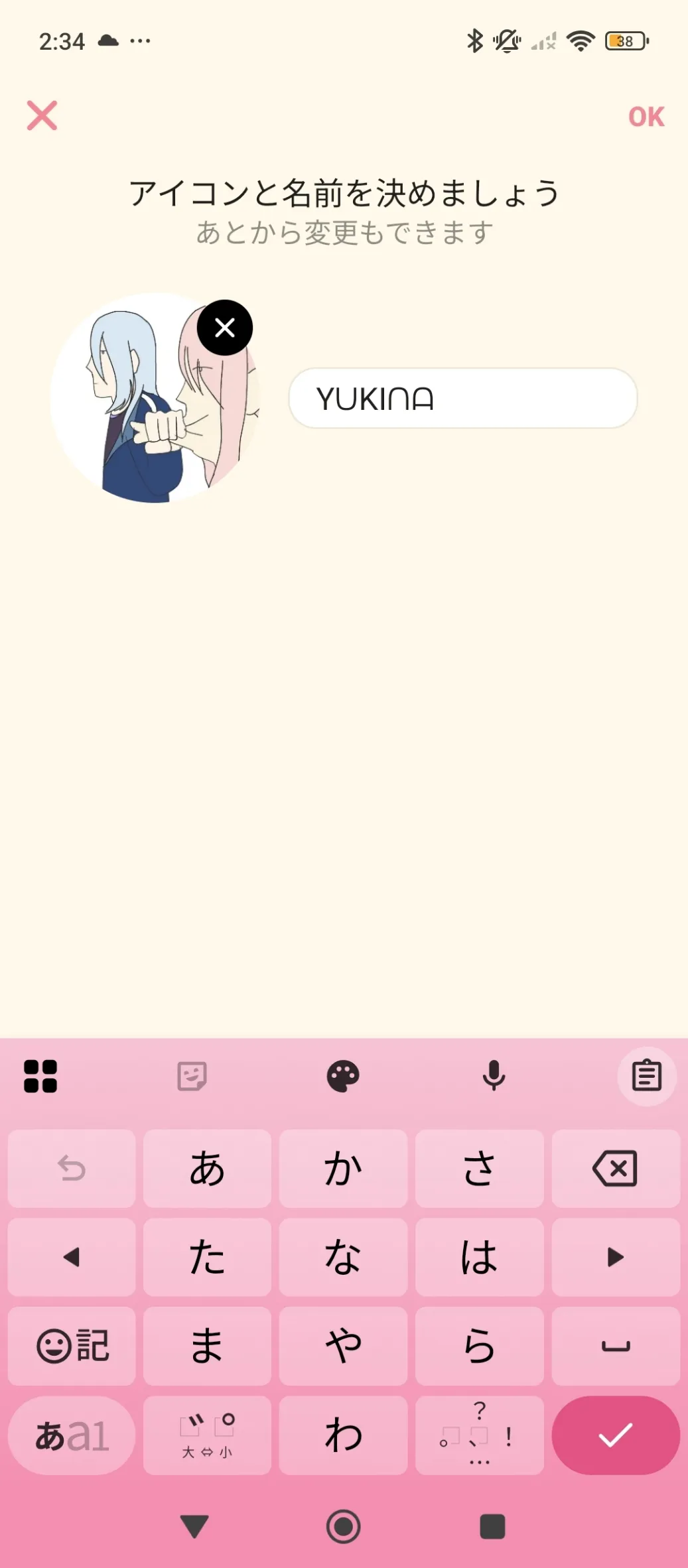Screen dimensions: 688x1568
Task: Close the profile setup screen
Action: tap(42, 115)
